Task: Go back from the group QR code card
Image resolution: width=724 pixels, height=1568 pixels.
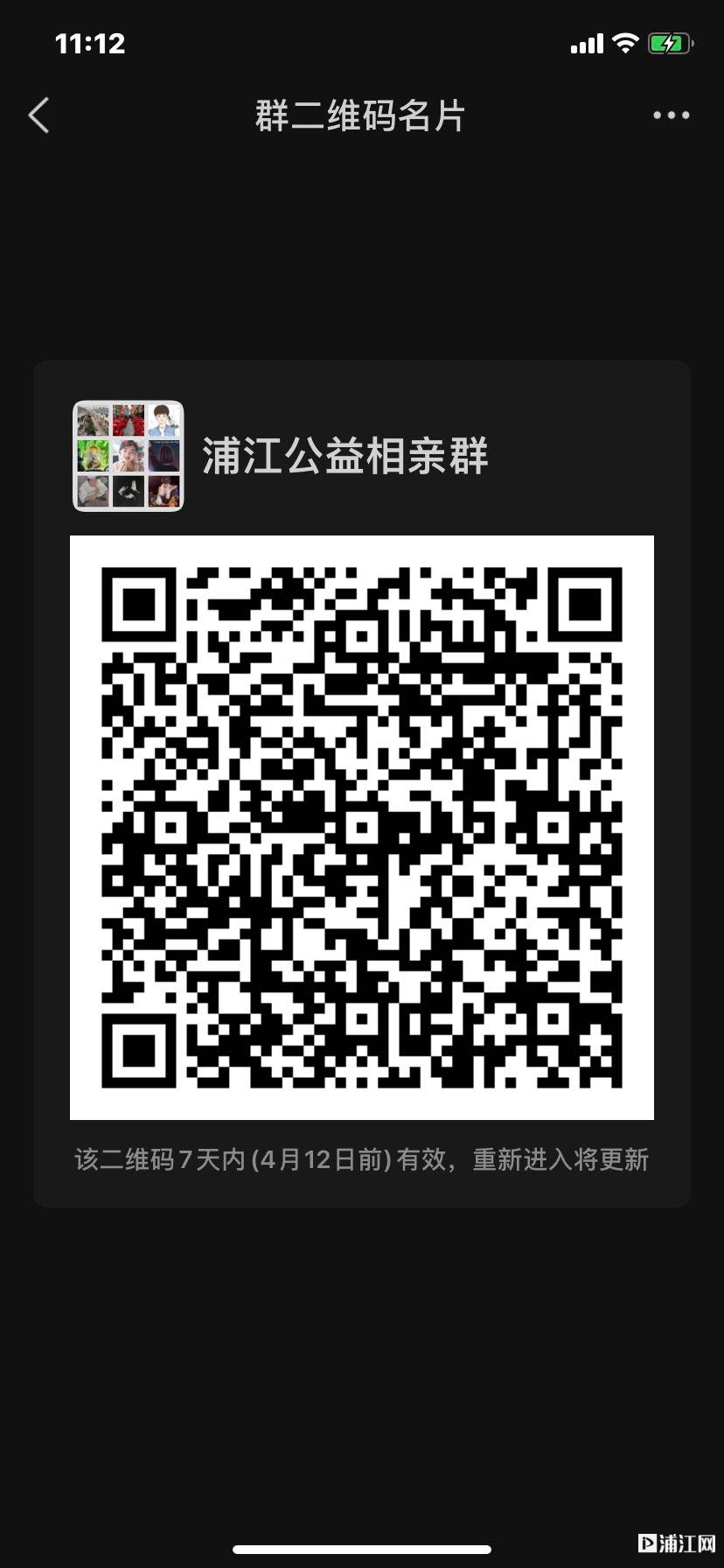Action: click(38, 115)
